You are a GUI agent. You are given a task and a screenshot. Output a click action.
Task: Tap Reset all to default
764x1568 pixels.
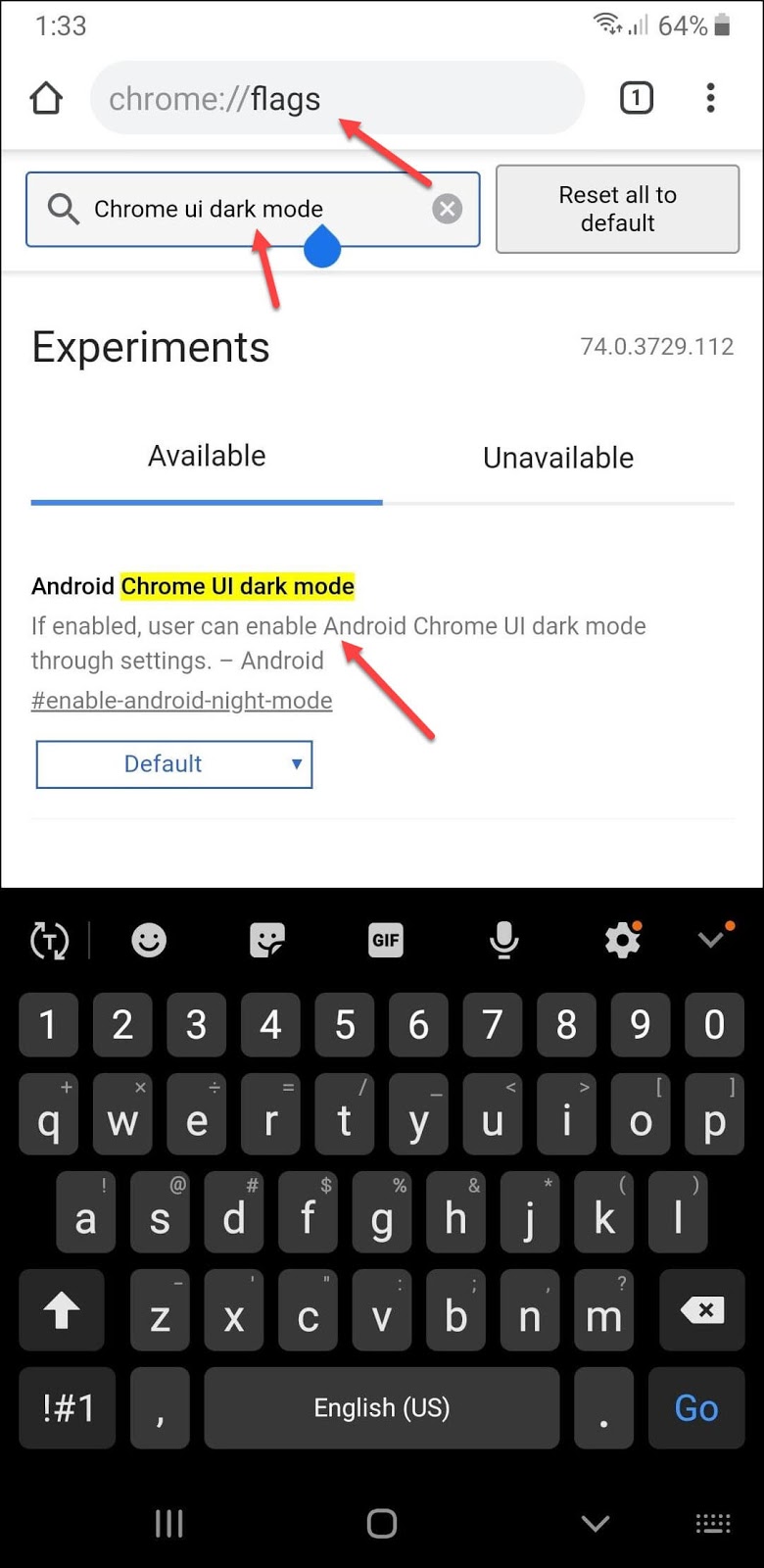tap(617, 209)
